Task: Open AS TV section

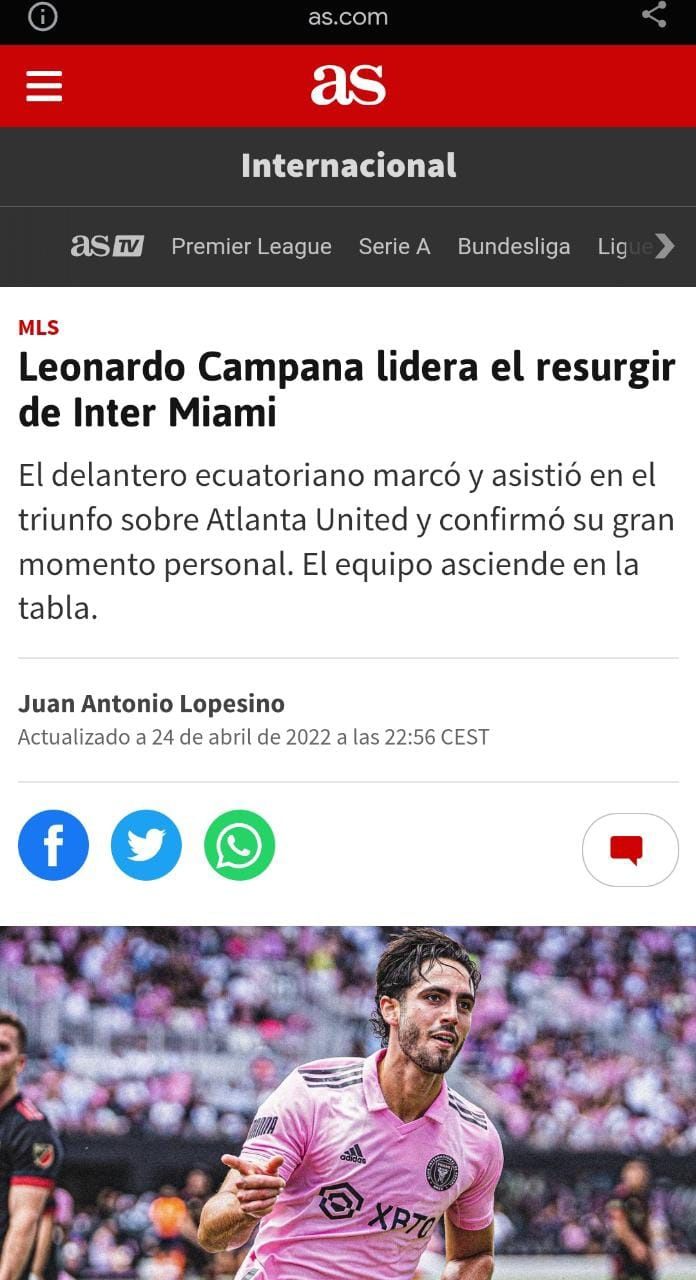Action: click(107, 246)
